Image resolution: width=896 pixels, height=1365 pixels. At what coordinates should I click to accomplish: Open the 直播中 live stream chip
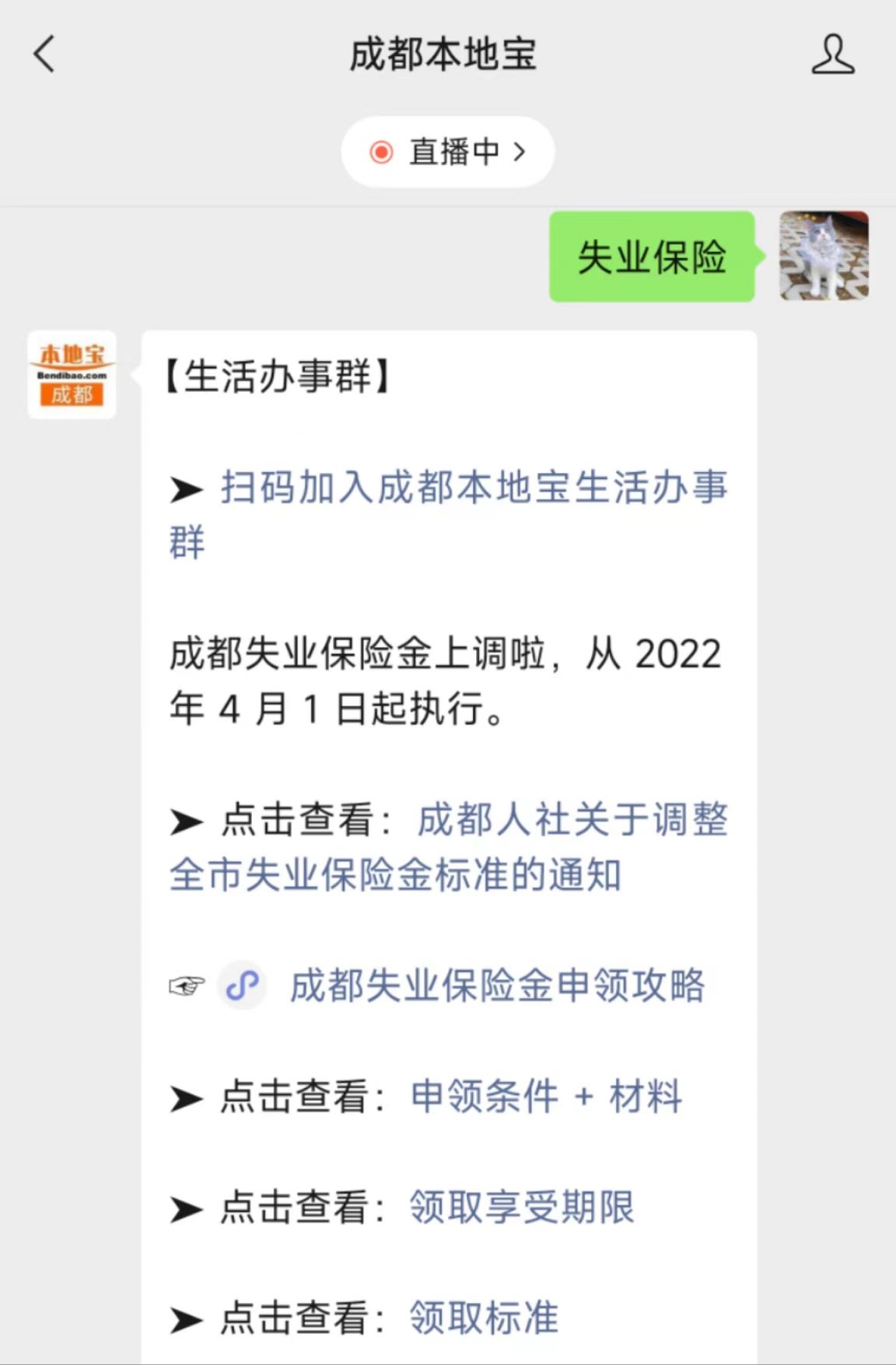pyautogui.click(x=448, y=152)
